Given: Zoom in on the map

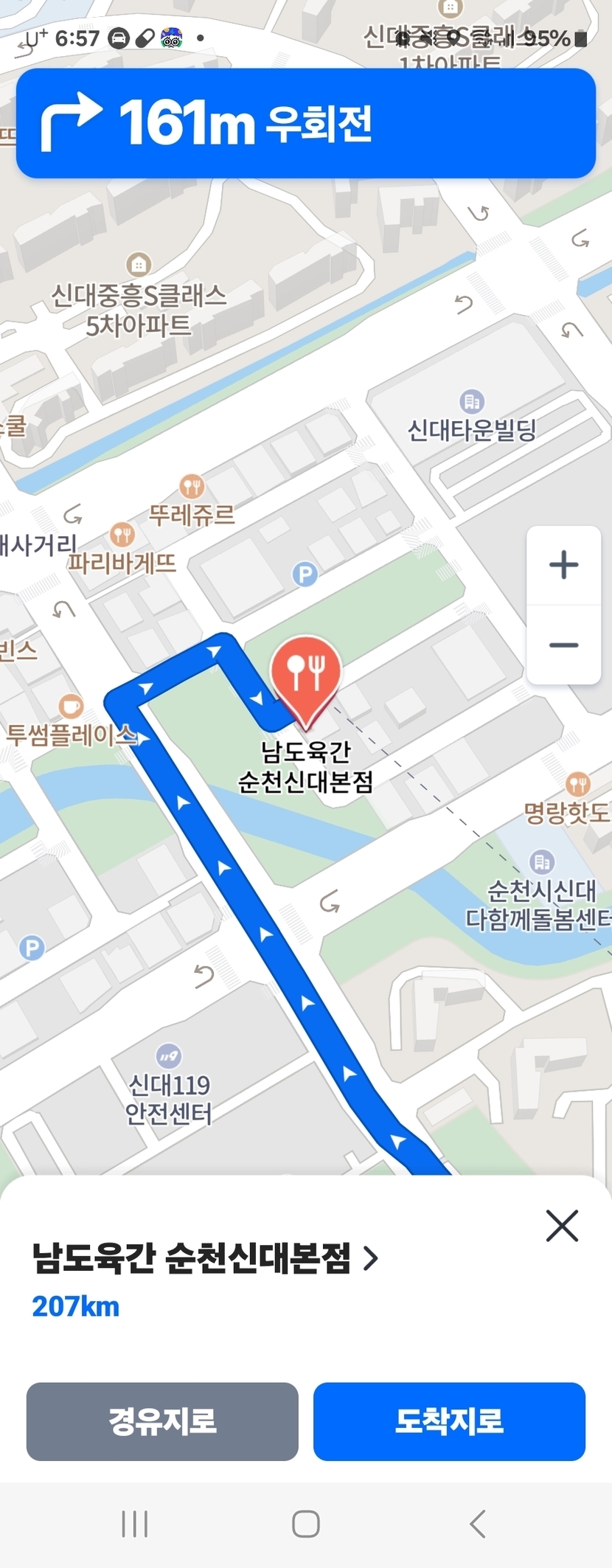Looking at the screenshot, I should coord(563,565).
